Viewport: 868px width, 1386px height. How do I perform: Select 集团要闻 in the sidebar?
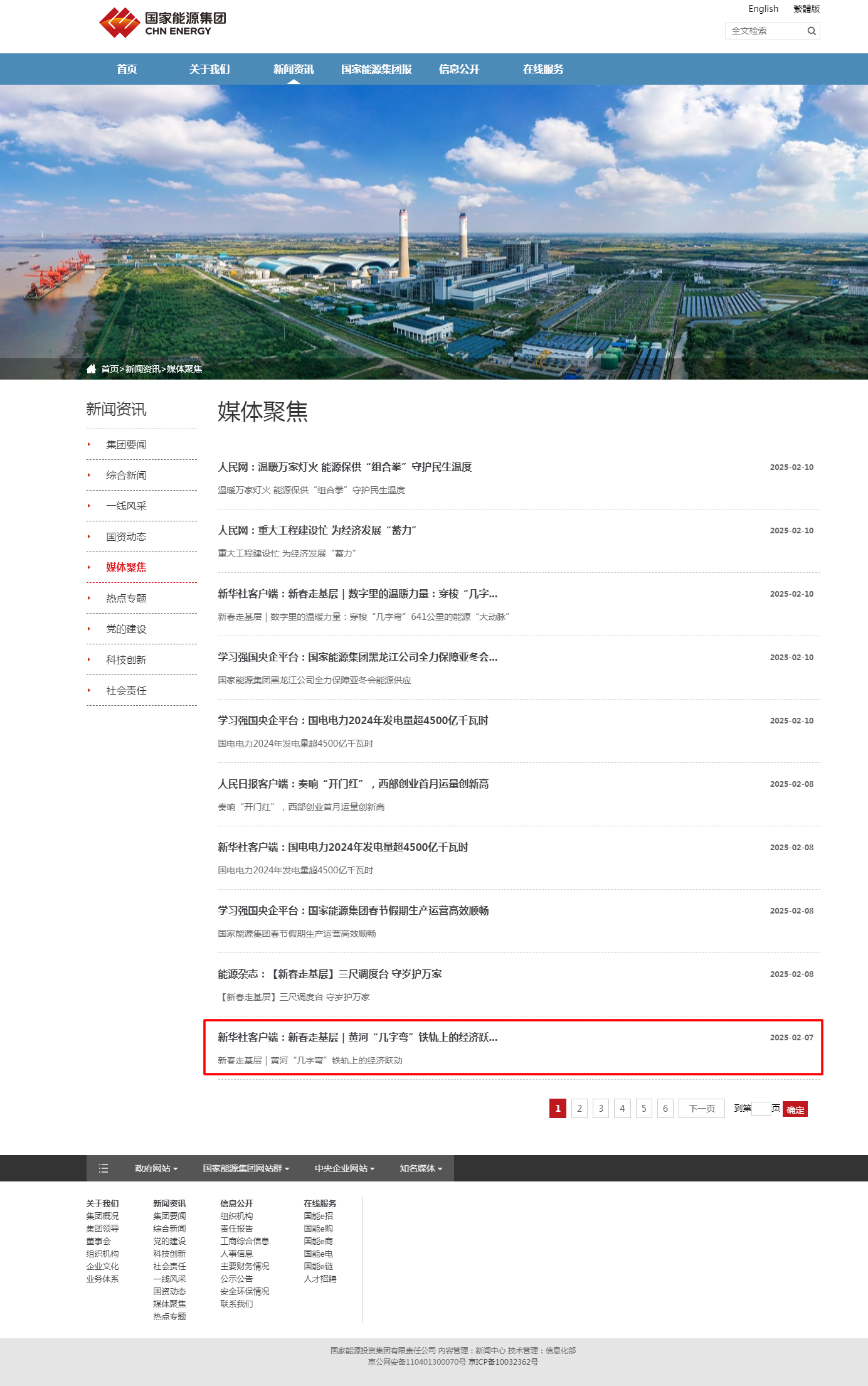pos(126,444)
